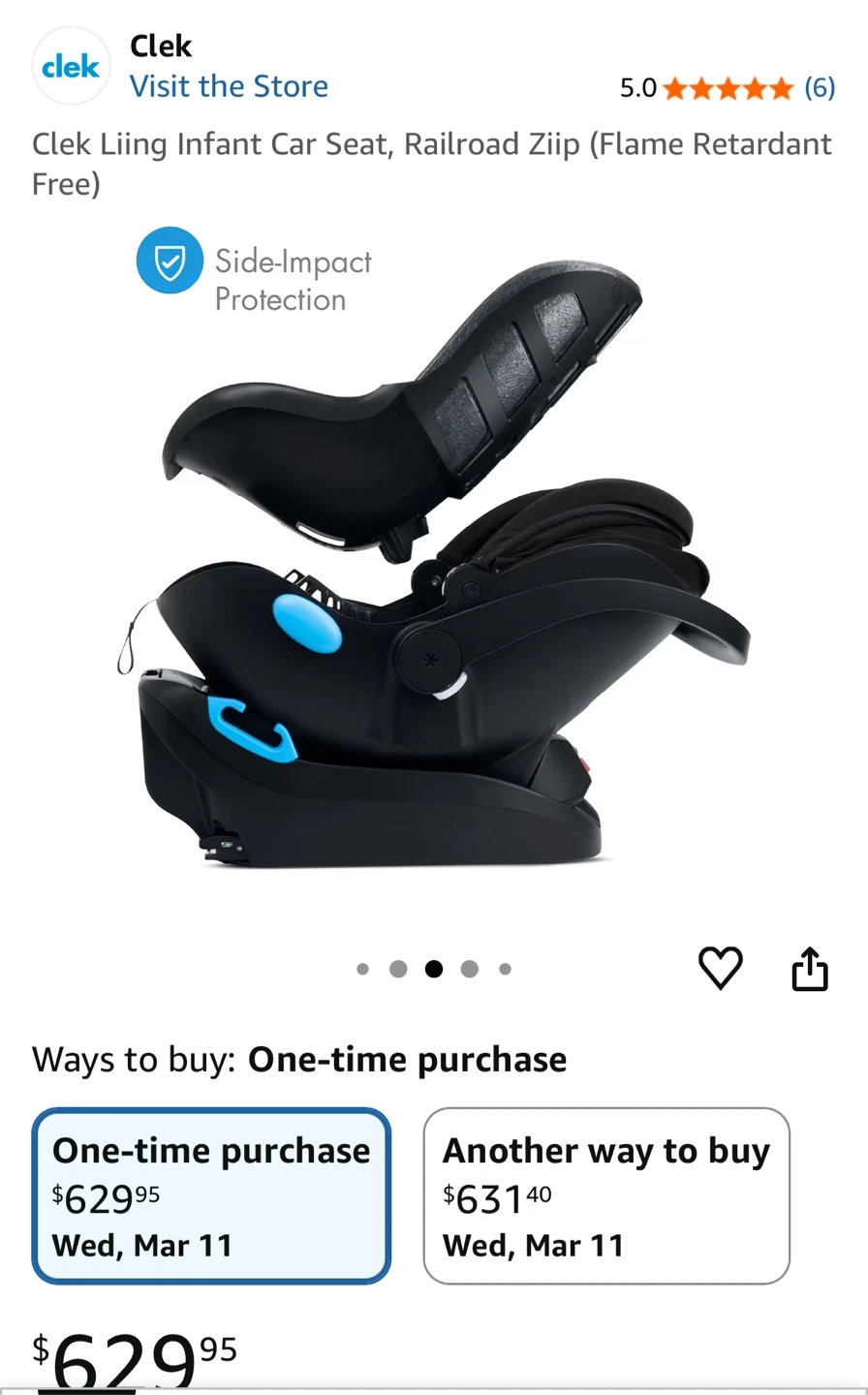Open the 5.0 star rating reviews
This screenshot has height=1395, width=868.
pos(727,88)
